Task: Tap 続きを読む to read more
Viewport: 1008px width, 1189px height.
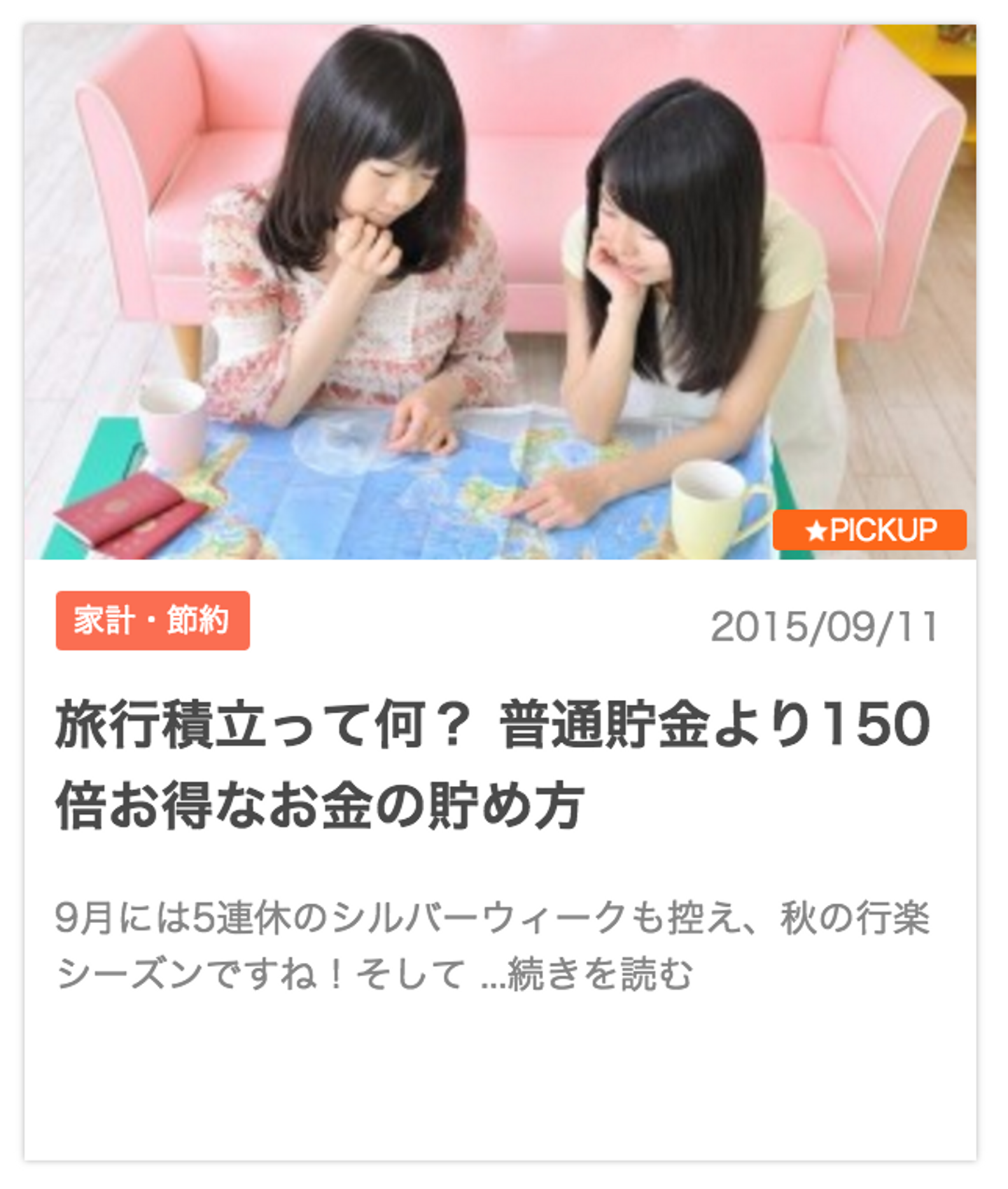Action: click(599, 974)
